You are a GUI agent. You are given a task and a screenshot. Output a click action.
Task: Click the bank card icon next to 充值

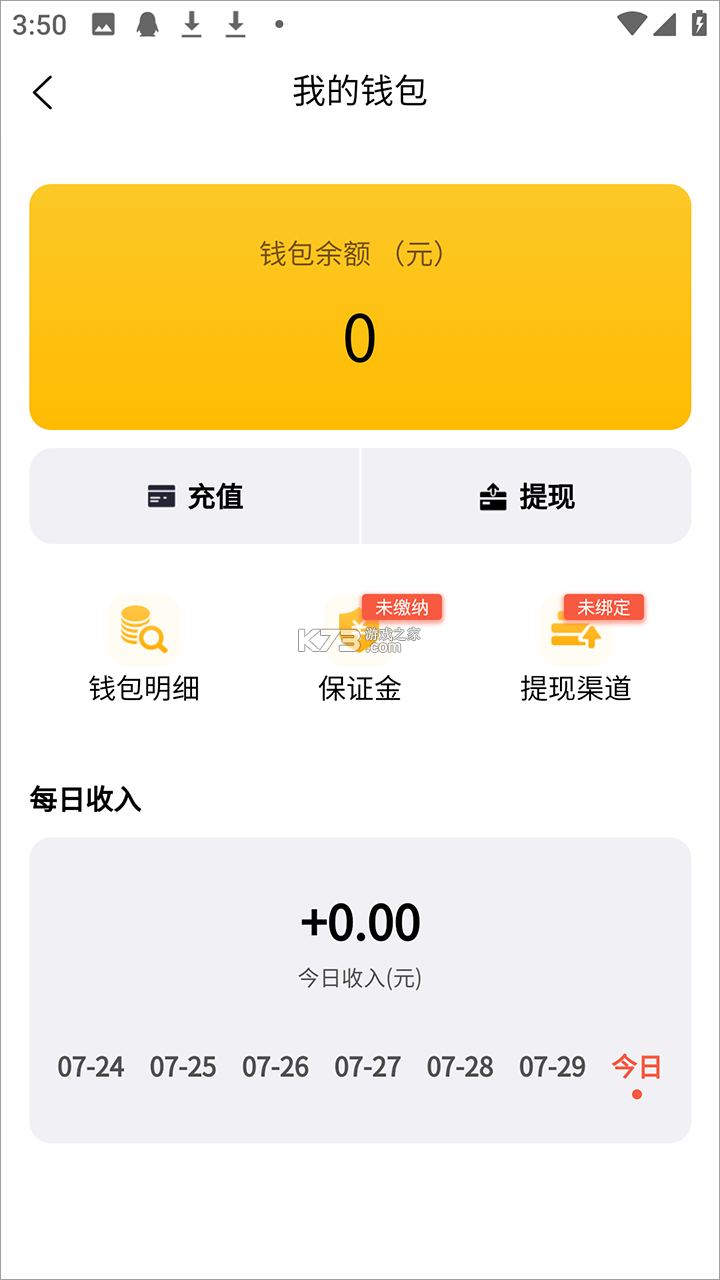158,495
